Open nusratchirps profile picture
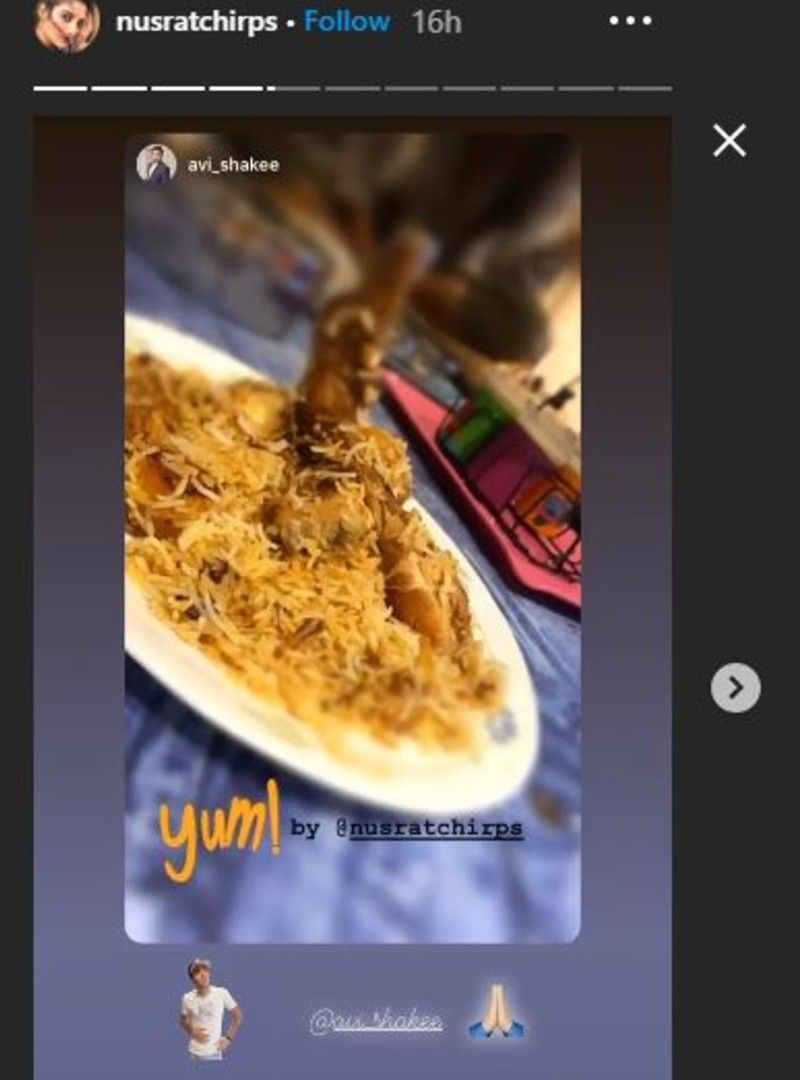Screen dimensions: 800x1080 (x=67, y=24)
